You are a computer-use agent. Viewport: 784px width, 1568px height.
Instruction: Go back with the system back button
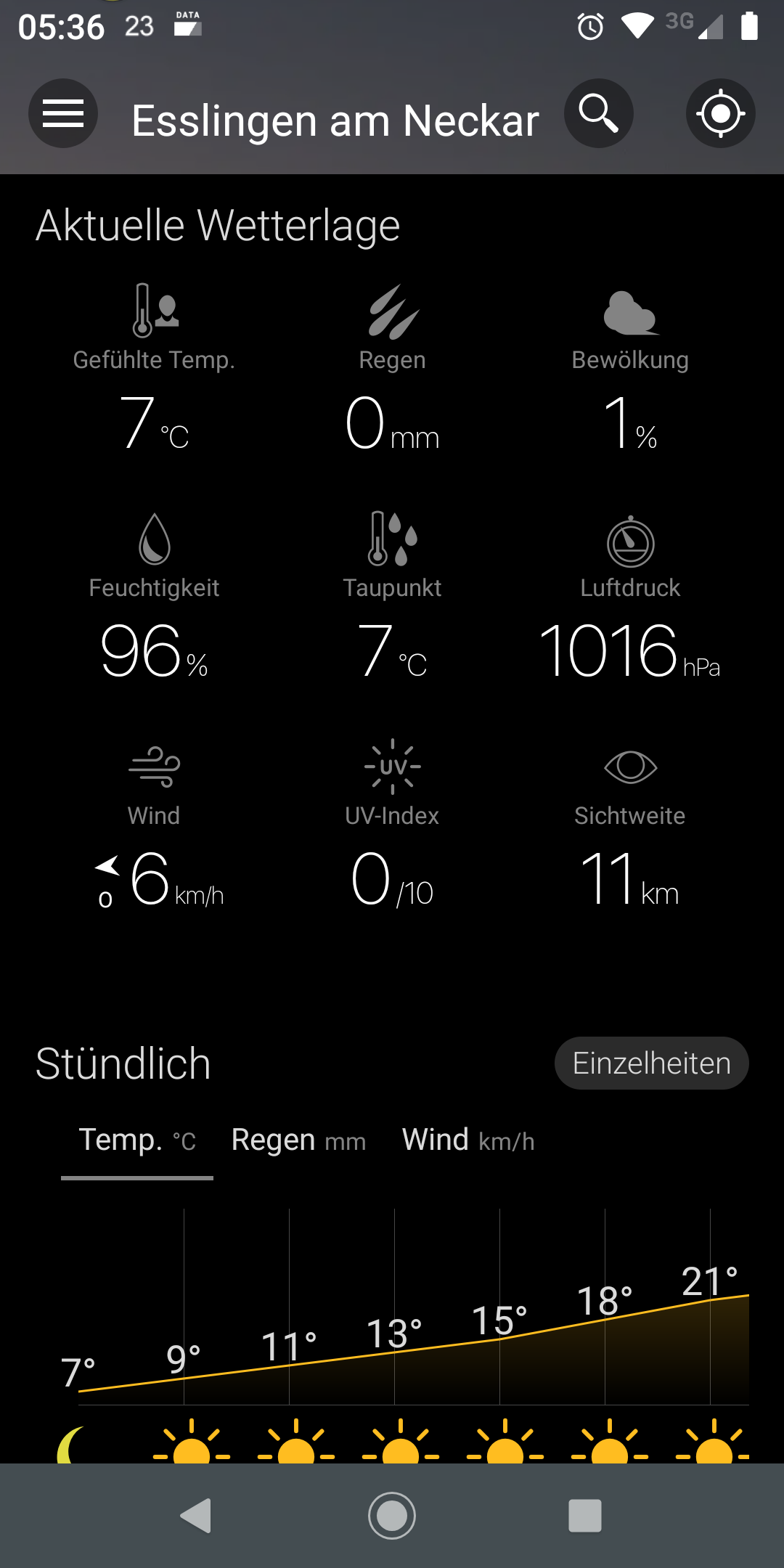point(196,1516)
